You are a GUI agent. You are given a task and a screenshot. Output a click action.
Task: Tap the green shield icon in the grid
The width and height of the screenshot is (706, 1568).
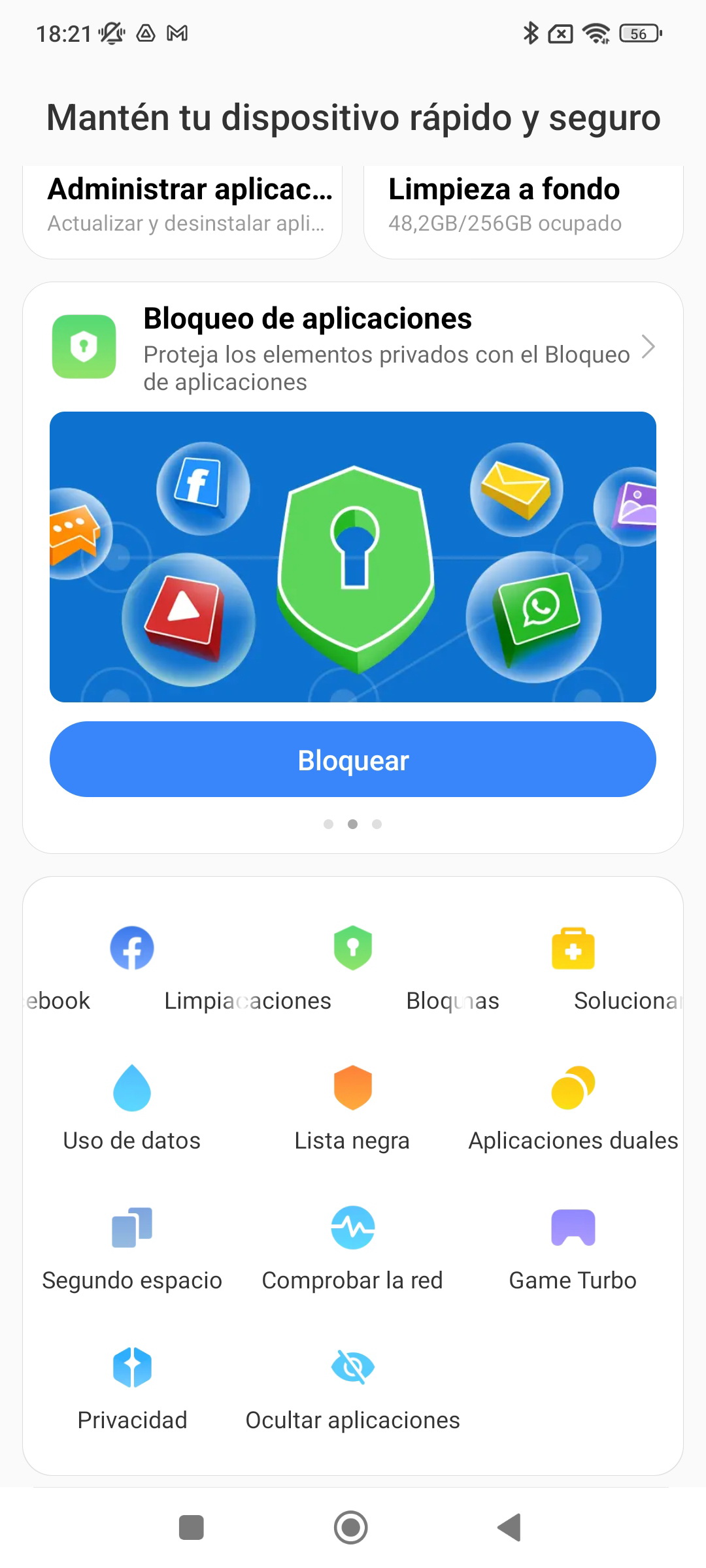click(x=353, y=949)
